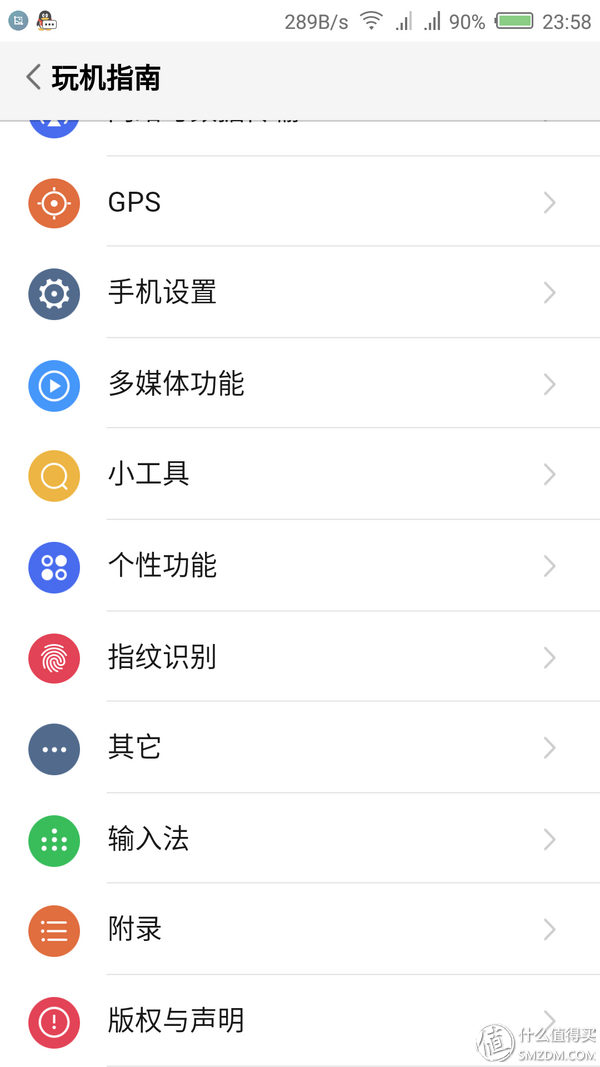Open 版权与声明 row
This screenshot has height=1067, width=600.
300,1020
